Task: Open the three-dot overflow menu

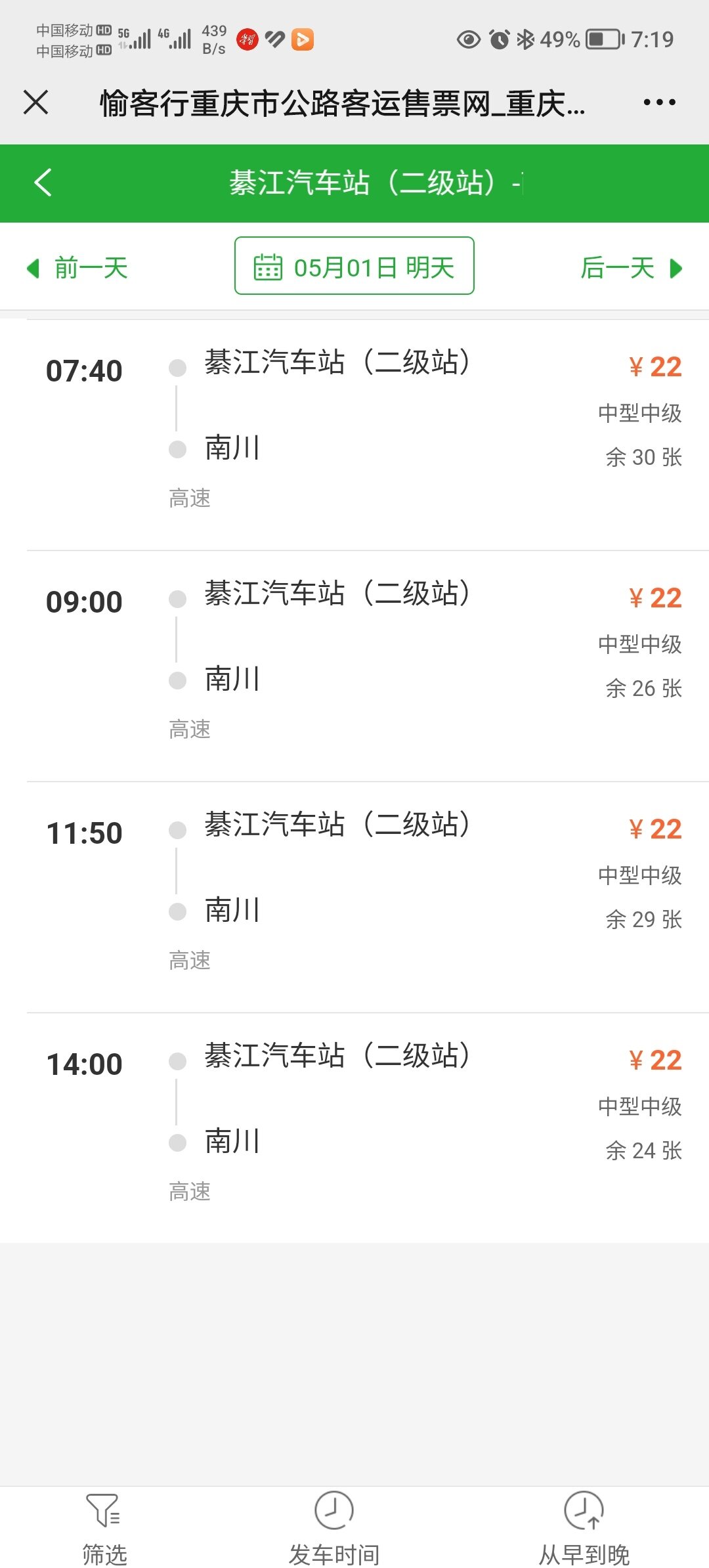Action: coord(659,102)
